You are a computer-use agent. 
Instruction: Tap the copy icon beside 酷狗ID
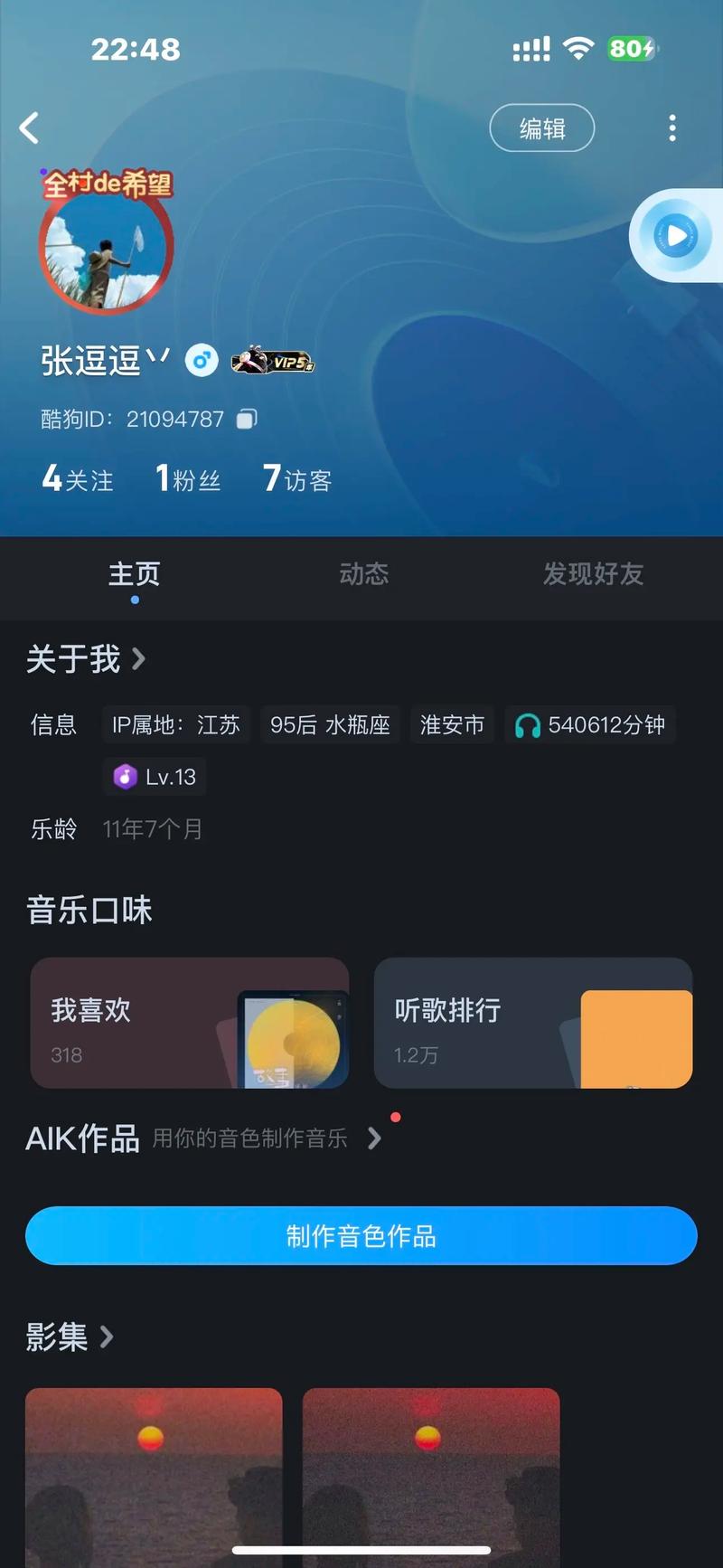coord(245,419)
